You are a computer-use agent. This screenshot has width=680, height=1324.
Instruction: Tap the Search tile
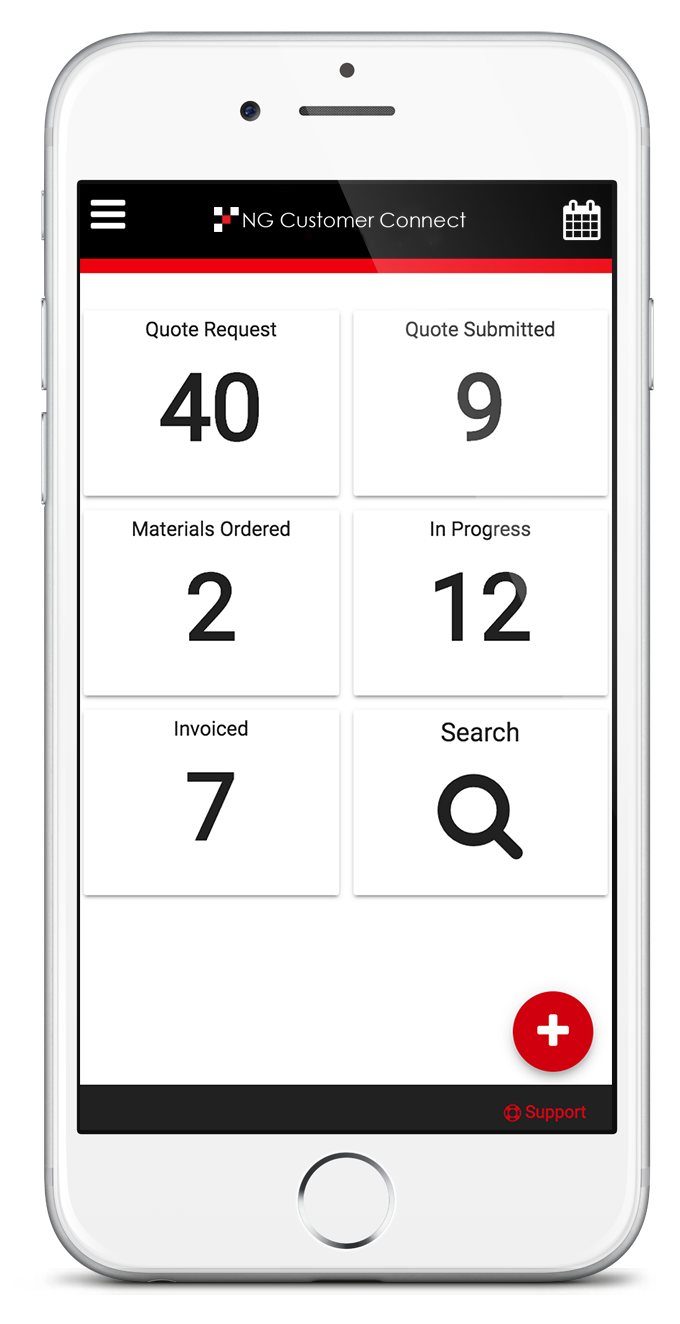(x=480, y=803)
